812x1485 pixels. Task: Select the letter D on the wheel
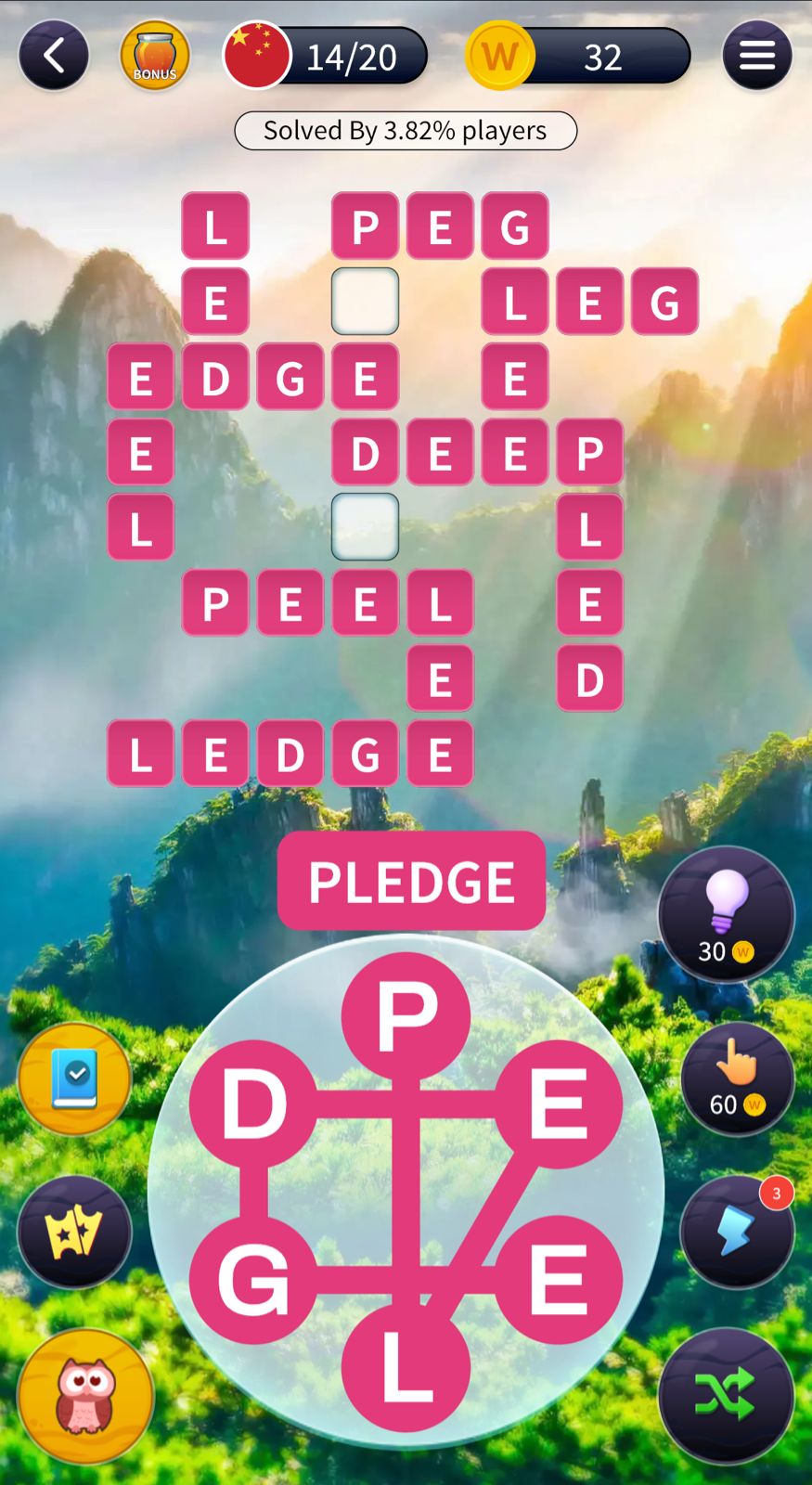[x=253, y=1104]
